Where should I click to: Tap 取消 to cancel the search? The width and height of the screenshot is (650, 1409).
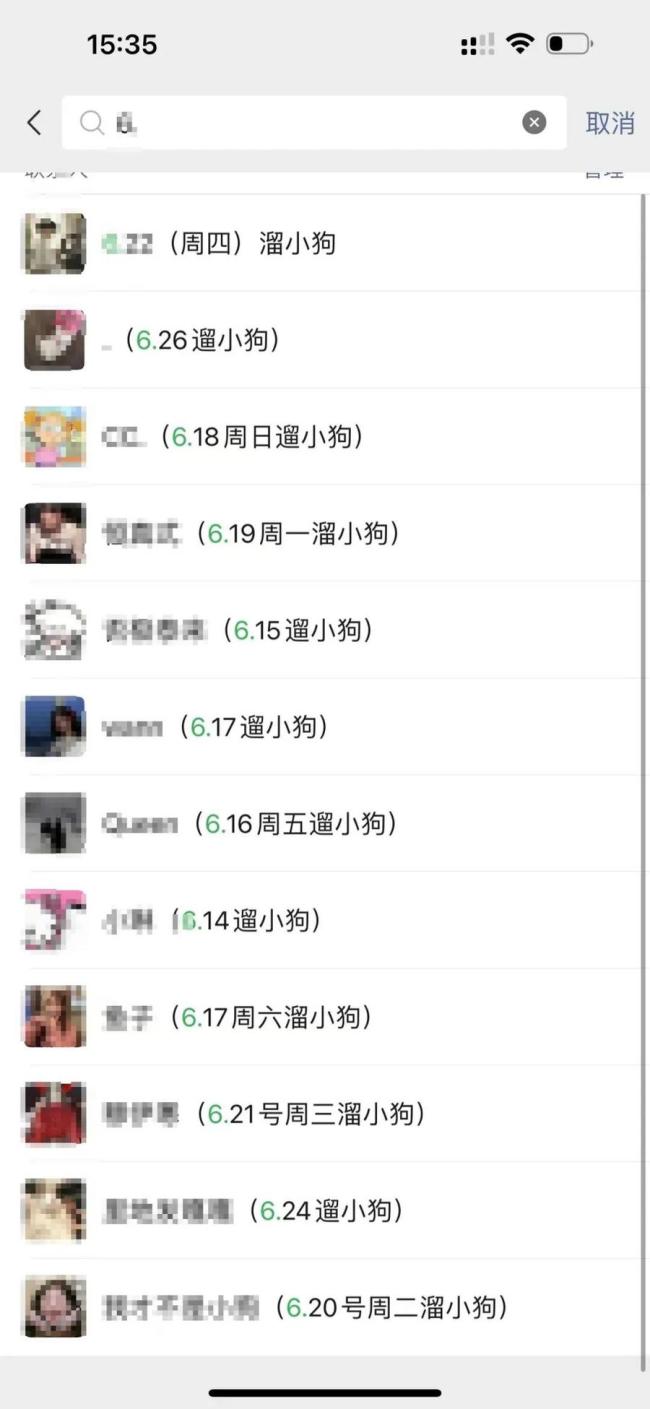tap(609, 123)
